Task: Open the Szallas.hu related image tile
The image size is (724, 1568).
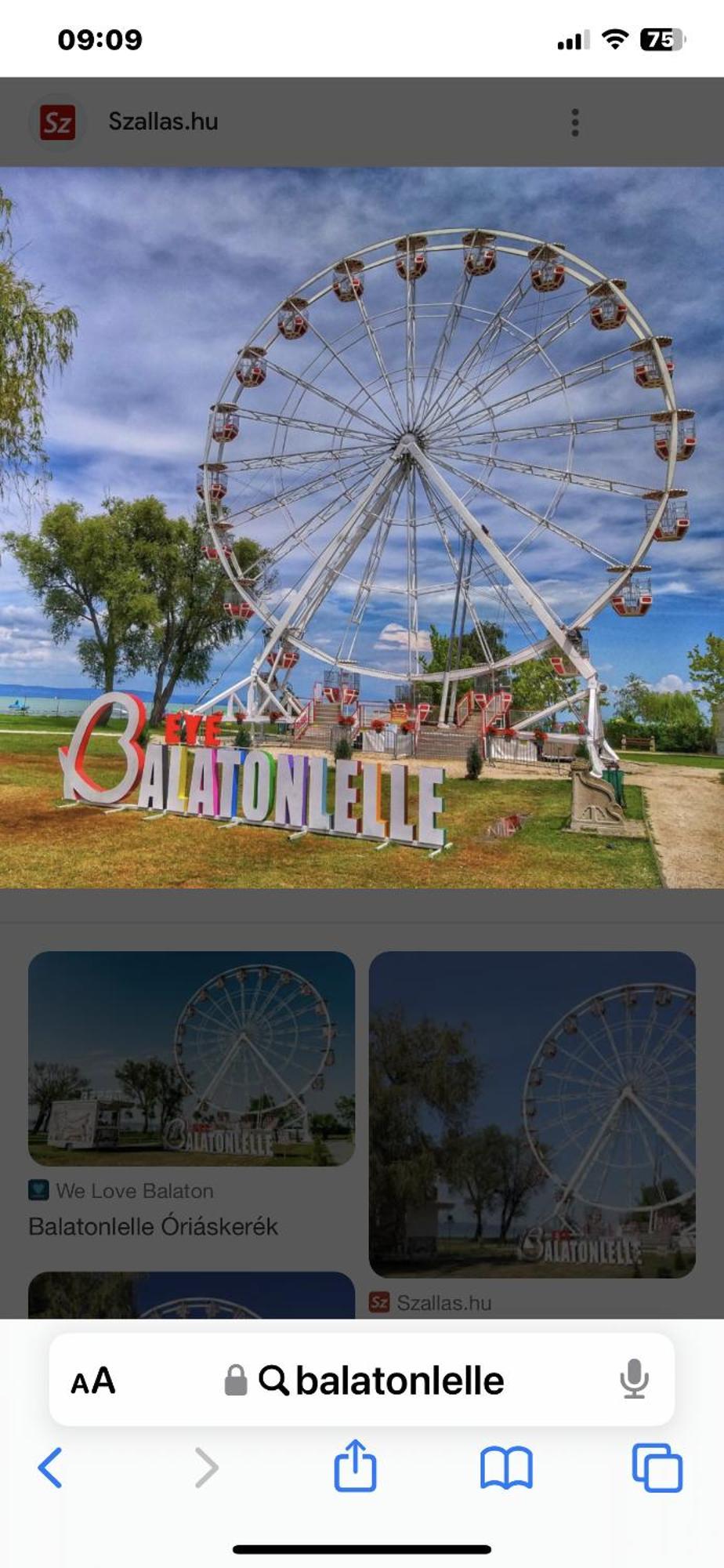Action: pos(532,1114)
